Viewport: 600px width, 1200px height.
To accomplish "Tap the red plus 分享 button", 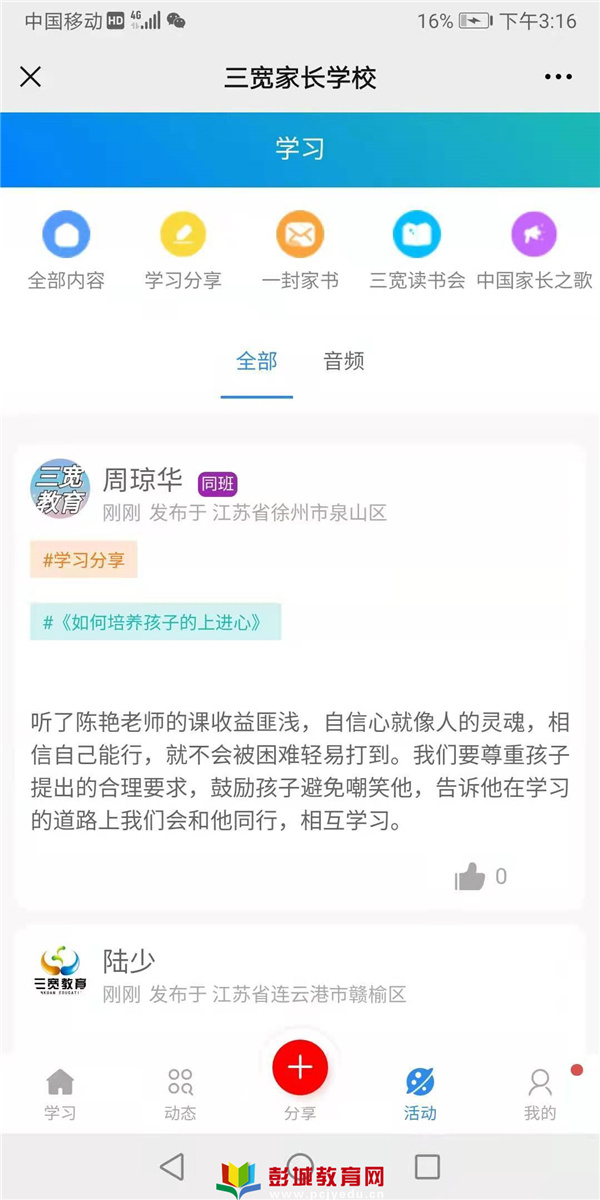I will pos(300,1068).
